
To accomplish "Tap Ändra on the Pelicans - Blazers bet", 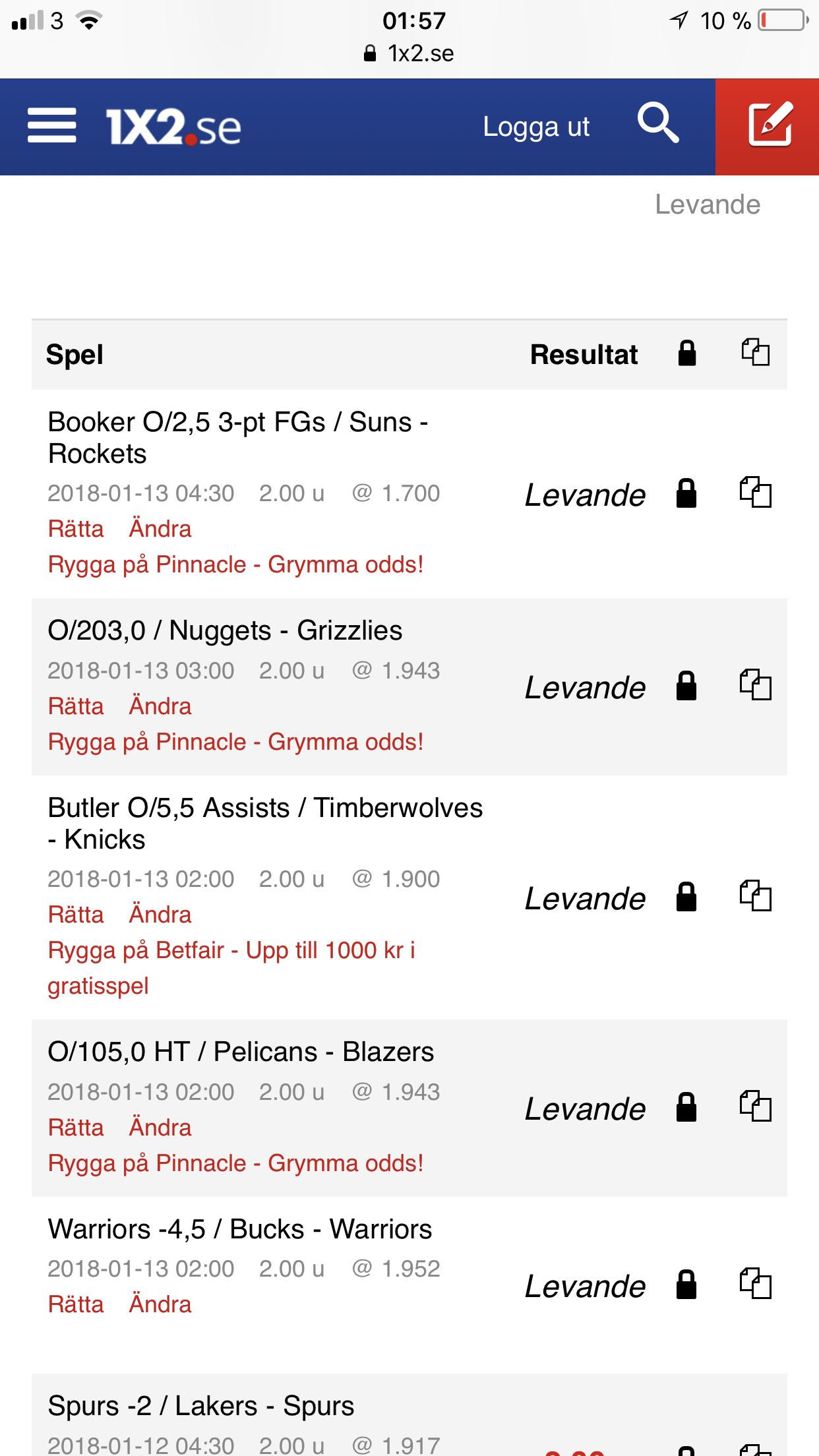I will pyautogui.click(x=160, y=1128).
